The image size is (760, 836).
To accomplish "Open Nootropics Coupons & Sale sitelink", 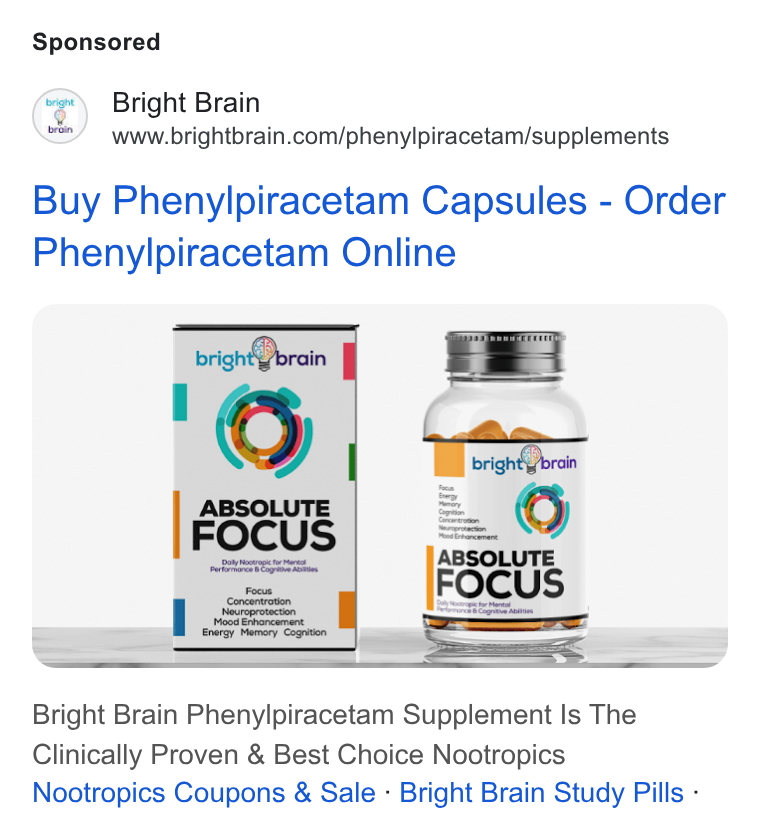I will point(204,792).
